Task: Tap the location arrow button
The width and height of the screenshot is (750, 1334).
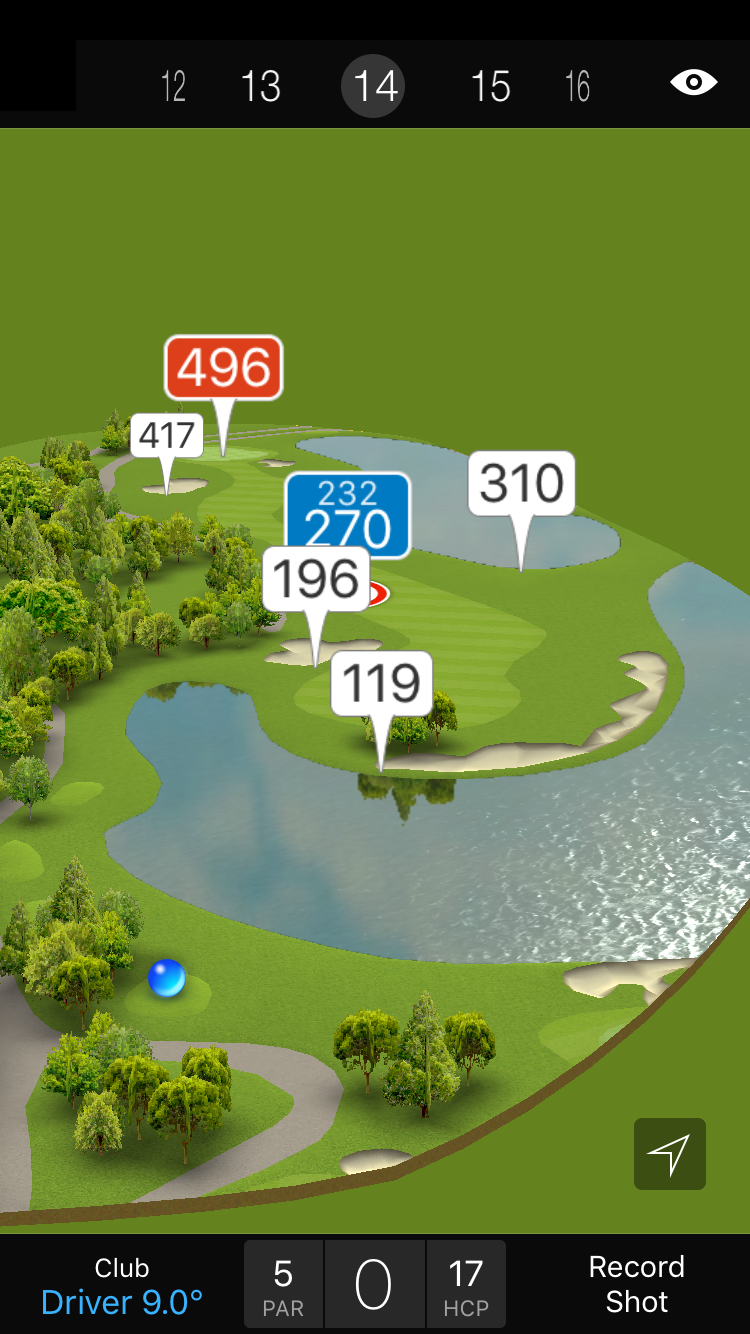Action: pos(669,1154)
